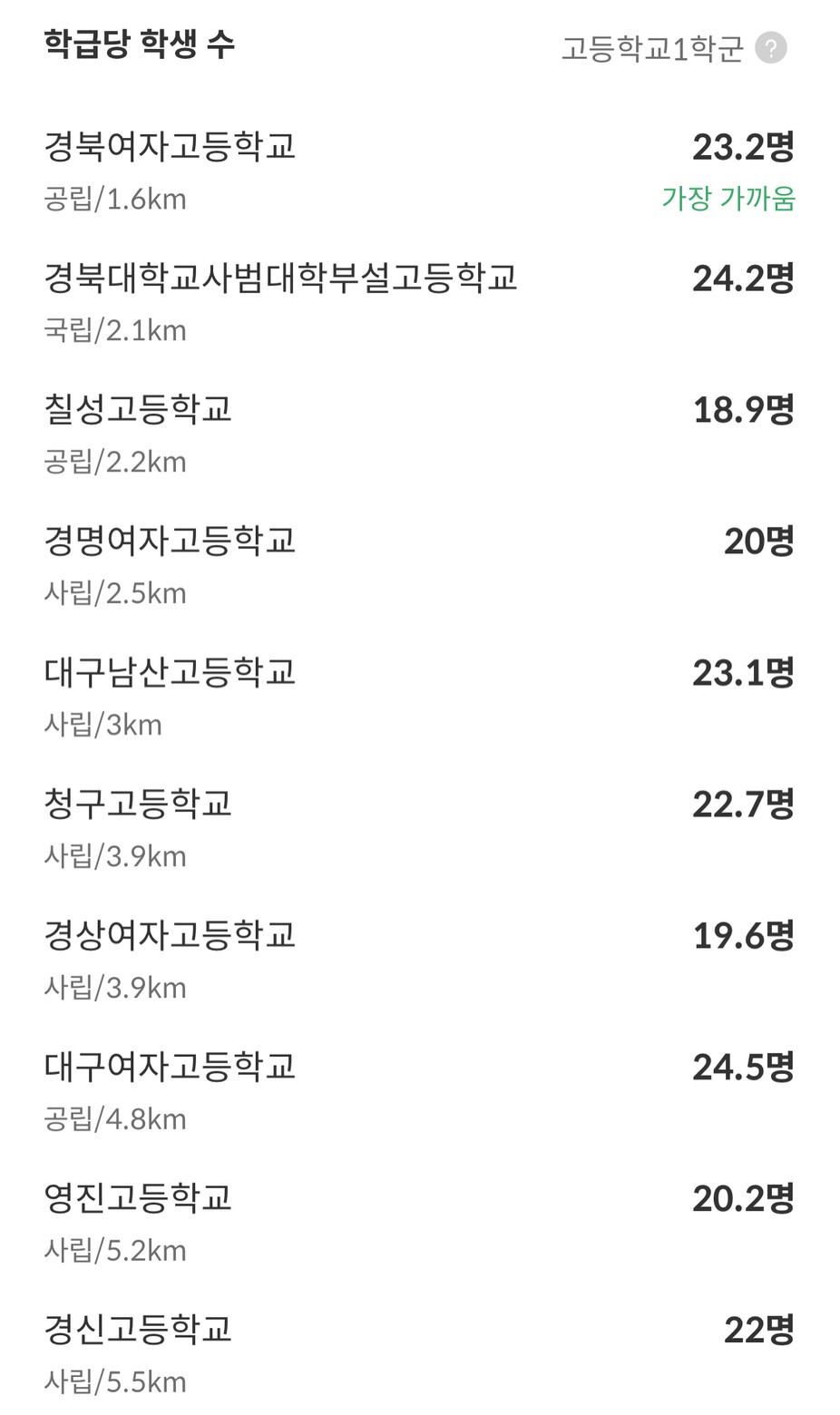Open 경상여자고등학교 school row
Image resolution: width=840 pixels, height=1415 pixels.
point(420,961)
